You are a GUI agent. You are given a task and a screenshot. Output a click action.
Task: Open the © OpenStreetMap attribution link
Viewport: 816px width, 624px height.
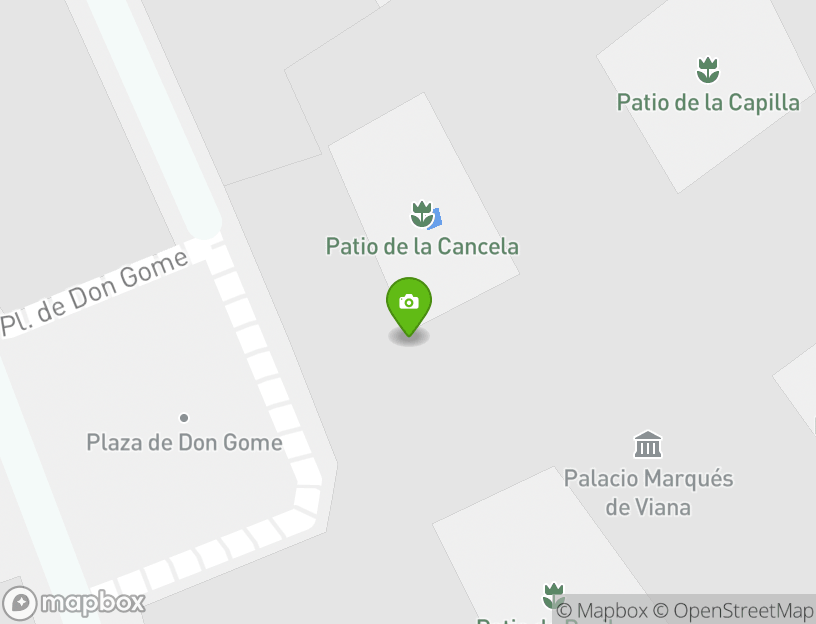[x=733, y=610]
